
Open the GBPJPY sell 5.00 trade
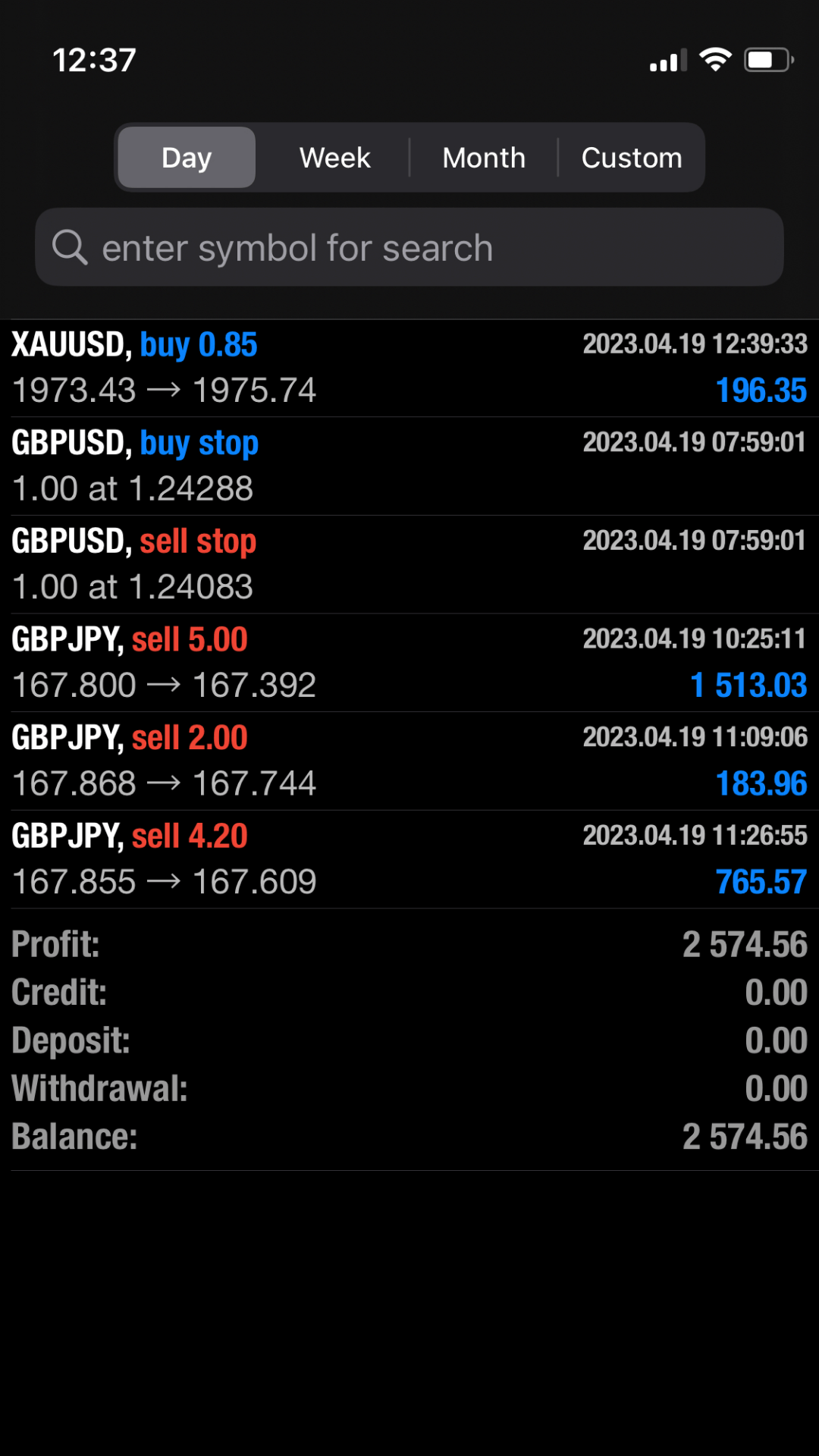point(409,662)
